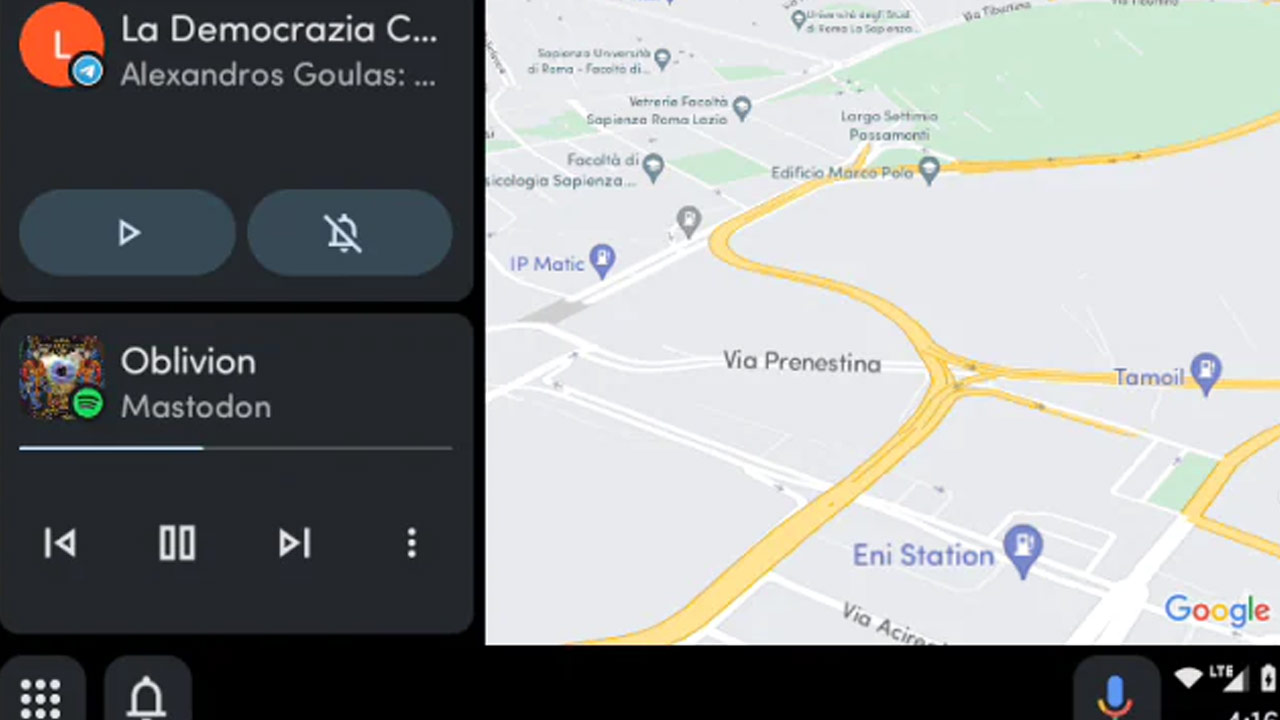Skip to the next track
Image resolution: width=1280 pixels, height=720 pixels.
294,543
